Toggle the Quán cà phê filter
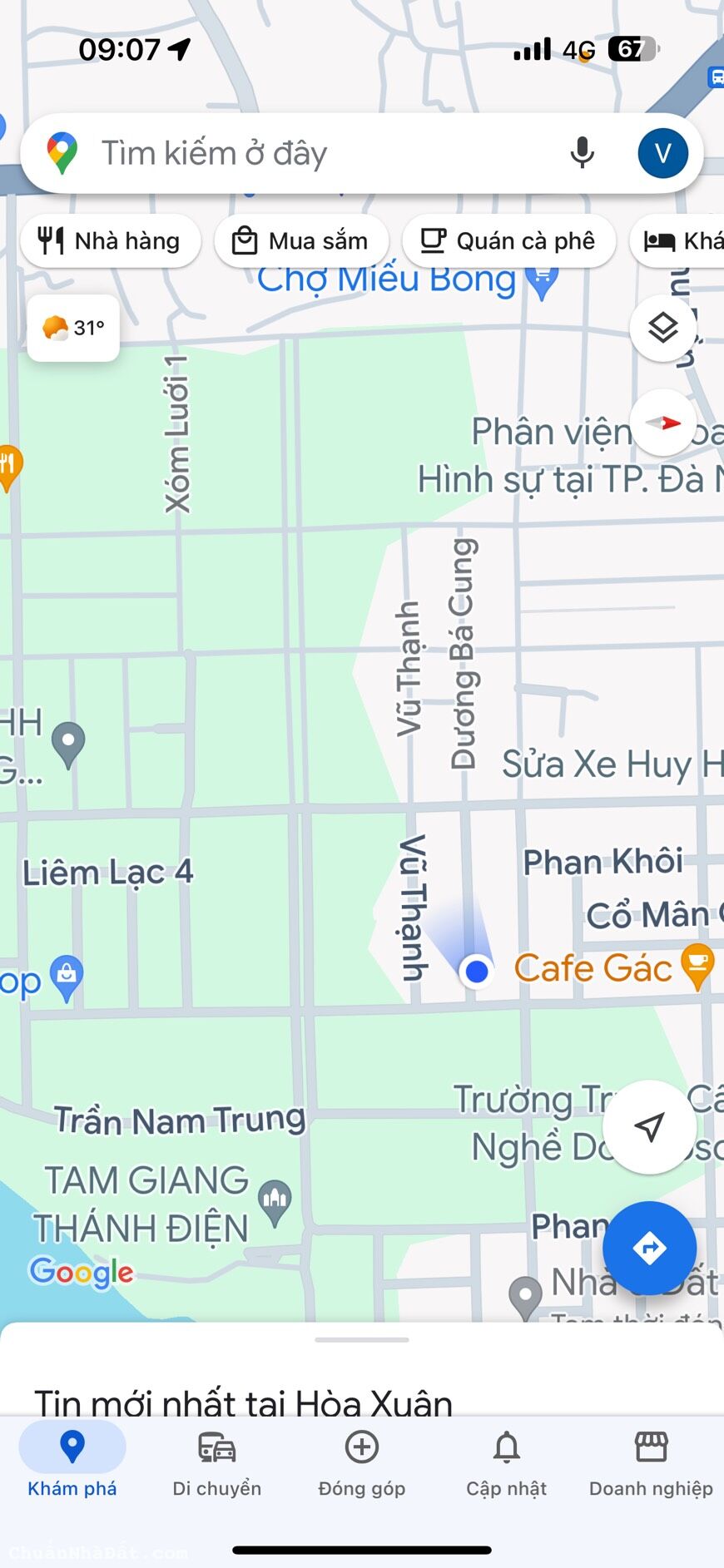 (508, 240)
